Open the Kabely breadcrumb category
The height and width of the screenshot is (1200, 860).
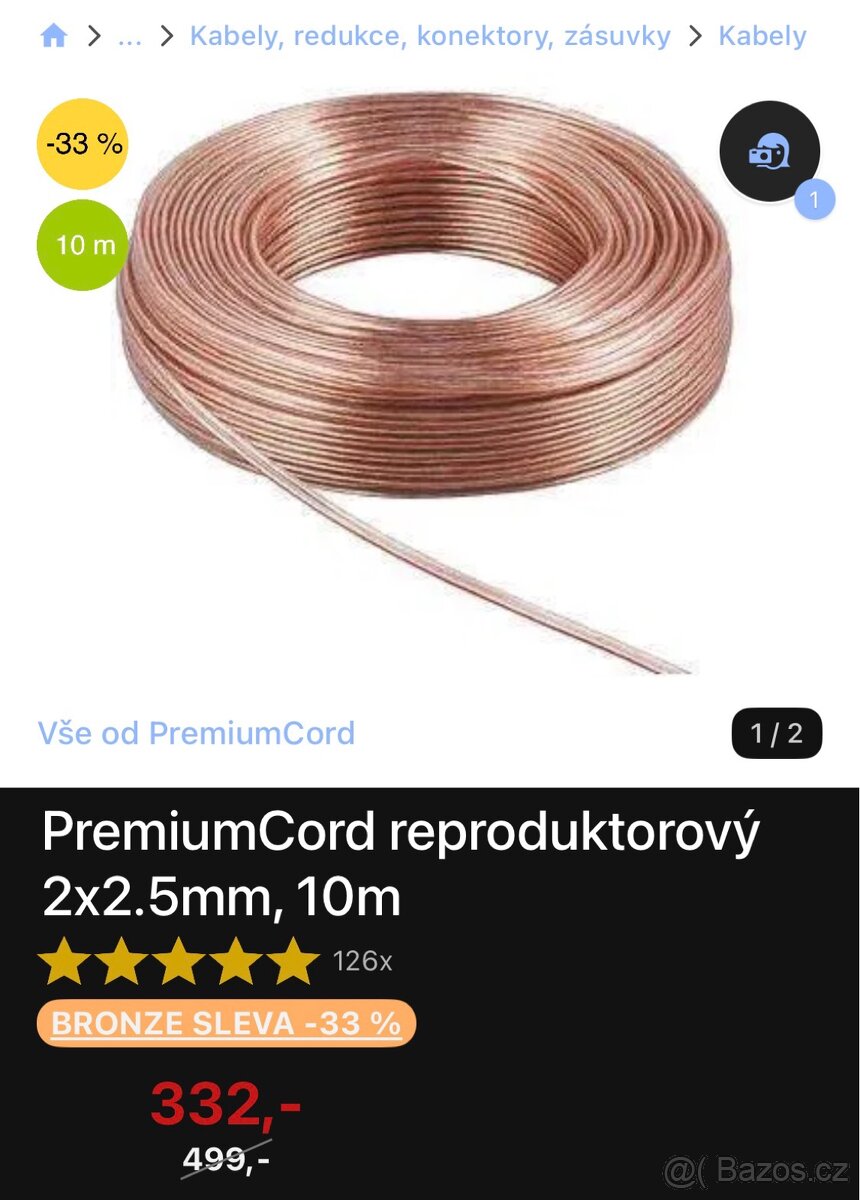tap(761, 35)
